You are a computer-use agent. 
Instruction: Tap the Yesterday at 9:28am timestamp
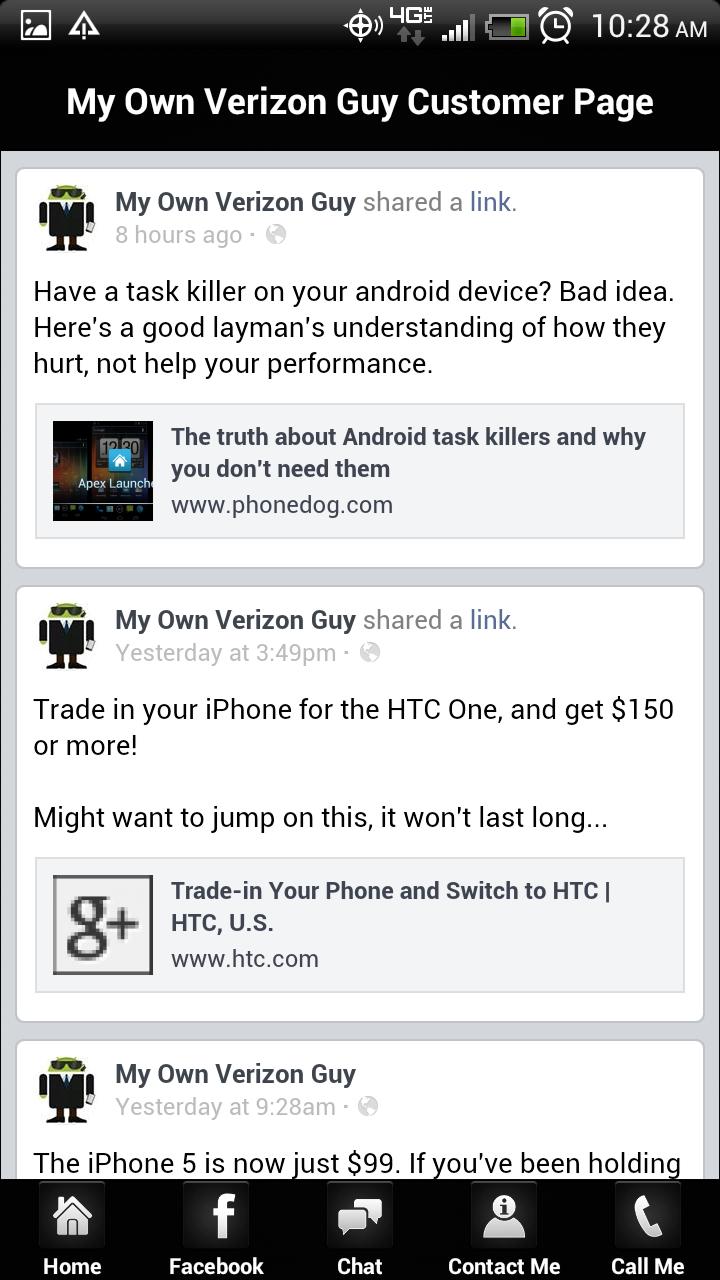coord(225,1107)
